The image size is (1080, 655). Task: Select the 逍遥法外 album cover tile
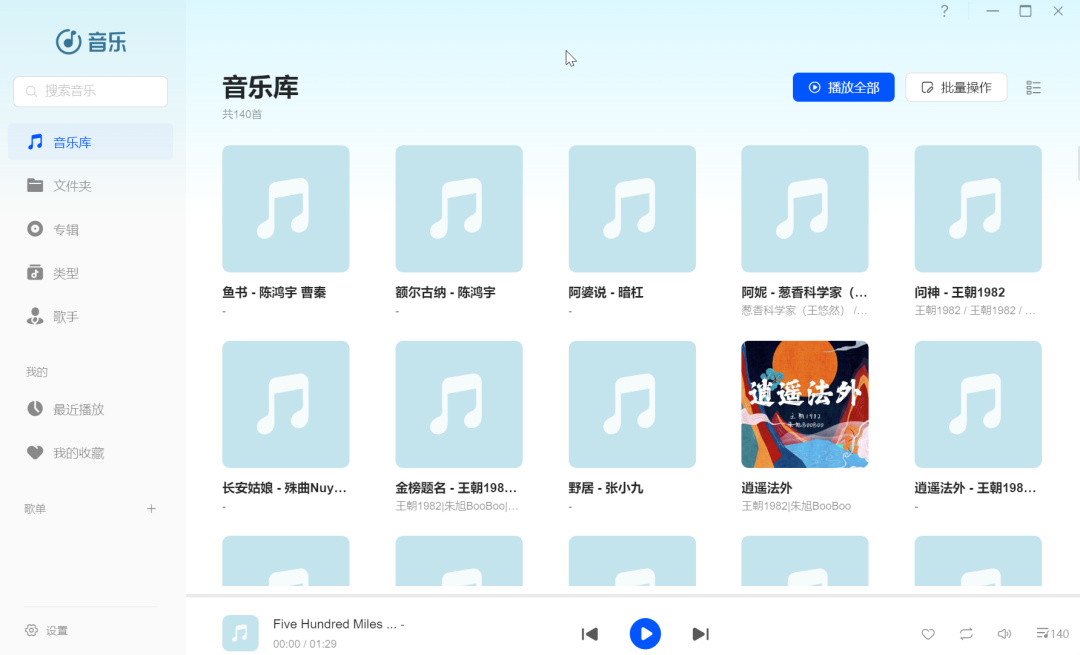point(804,404)
